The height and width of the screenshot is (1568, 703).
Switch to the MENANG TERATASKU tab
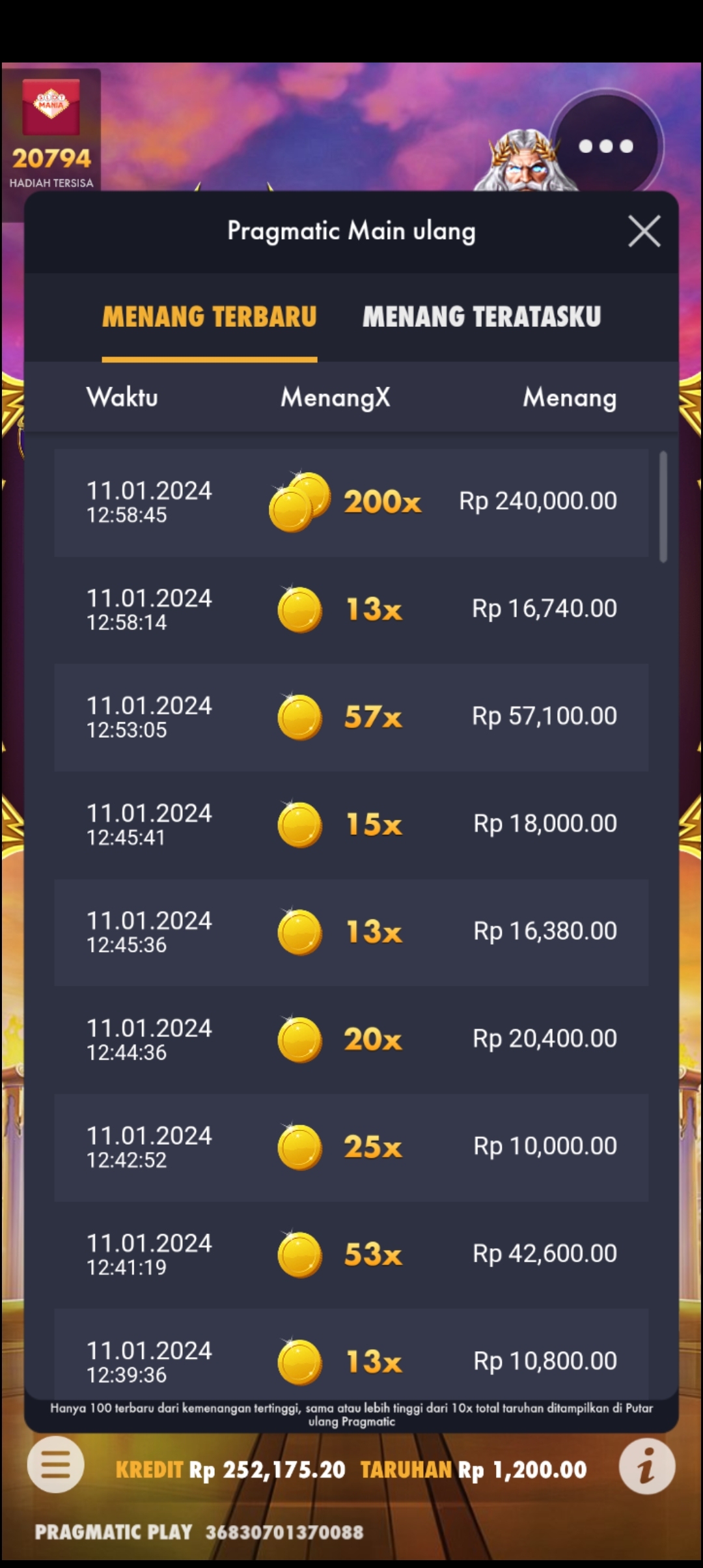(482, 317)
